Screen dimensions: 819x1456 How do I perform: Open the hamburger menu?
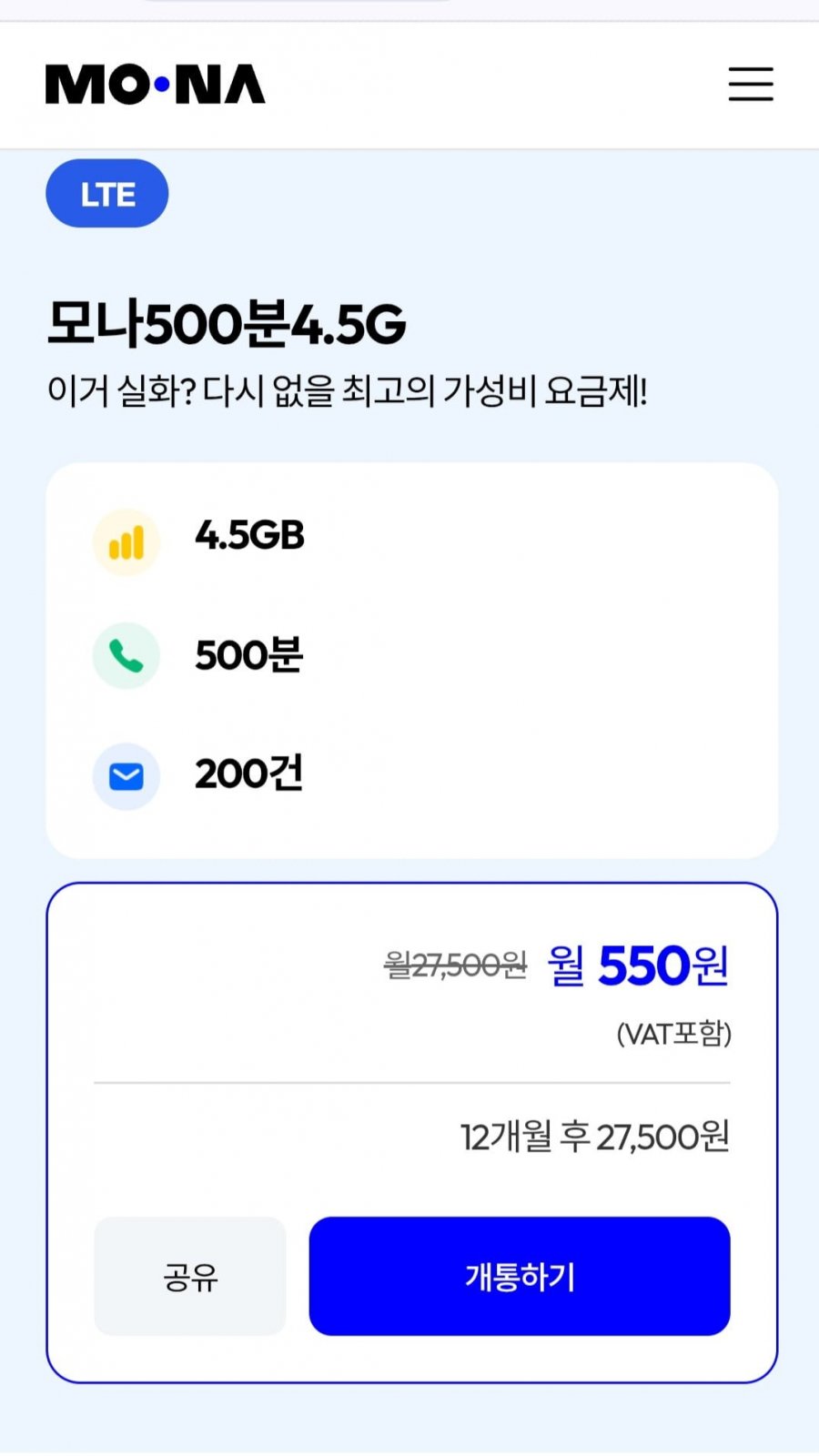click(x=750, y=84)
